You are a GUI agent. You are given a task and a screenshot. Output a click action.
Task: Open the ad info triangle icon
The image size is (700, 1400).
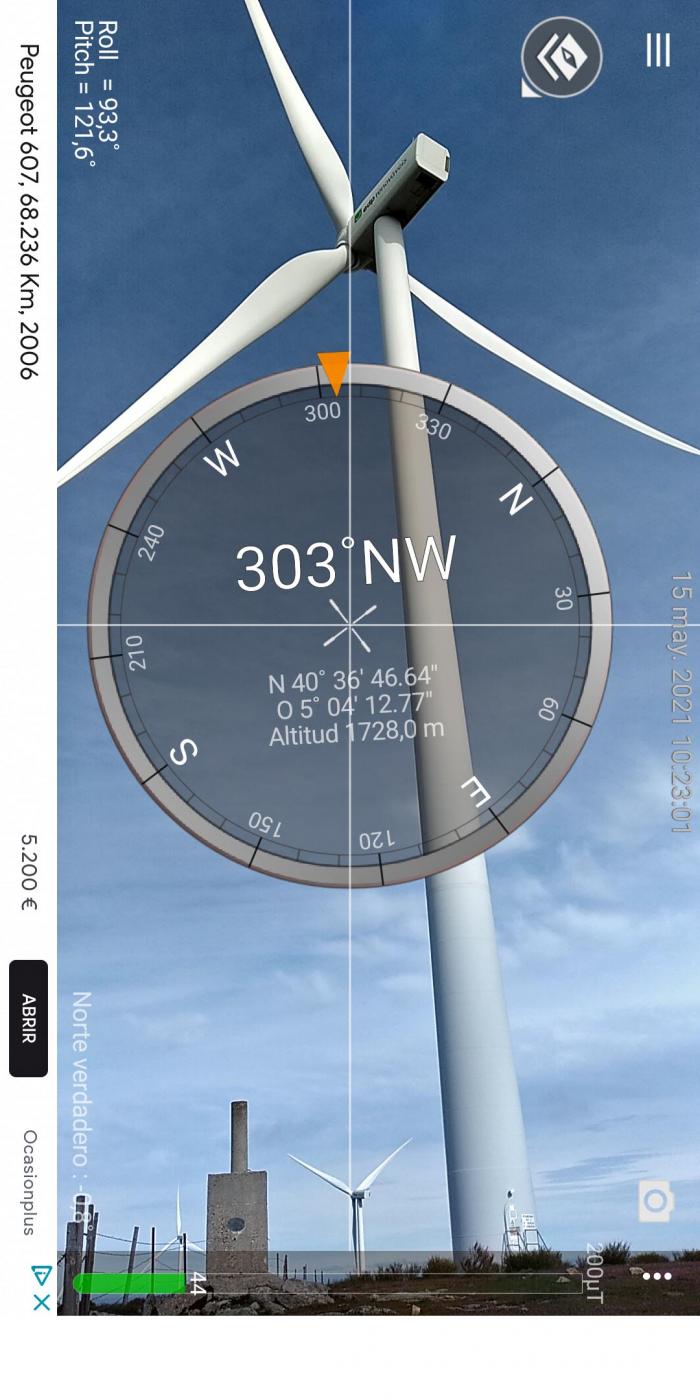coord(41,1275)
